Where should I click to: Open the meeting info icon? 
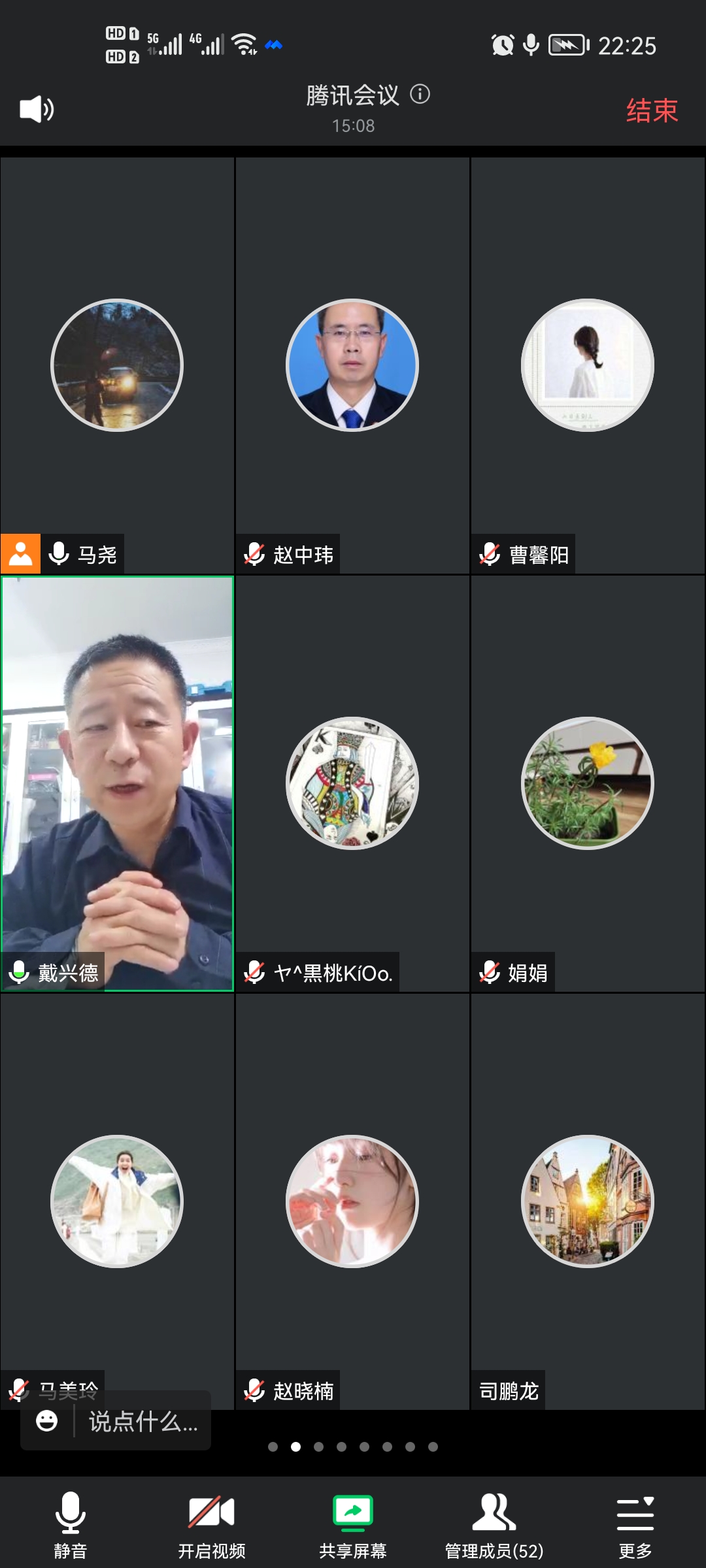420,95
